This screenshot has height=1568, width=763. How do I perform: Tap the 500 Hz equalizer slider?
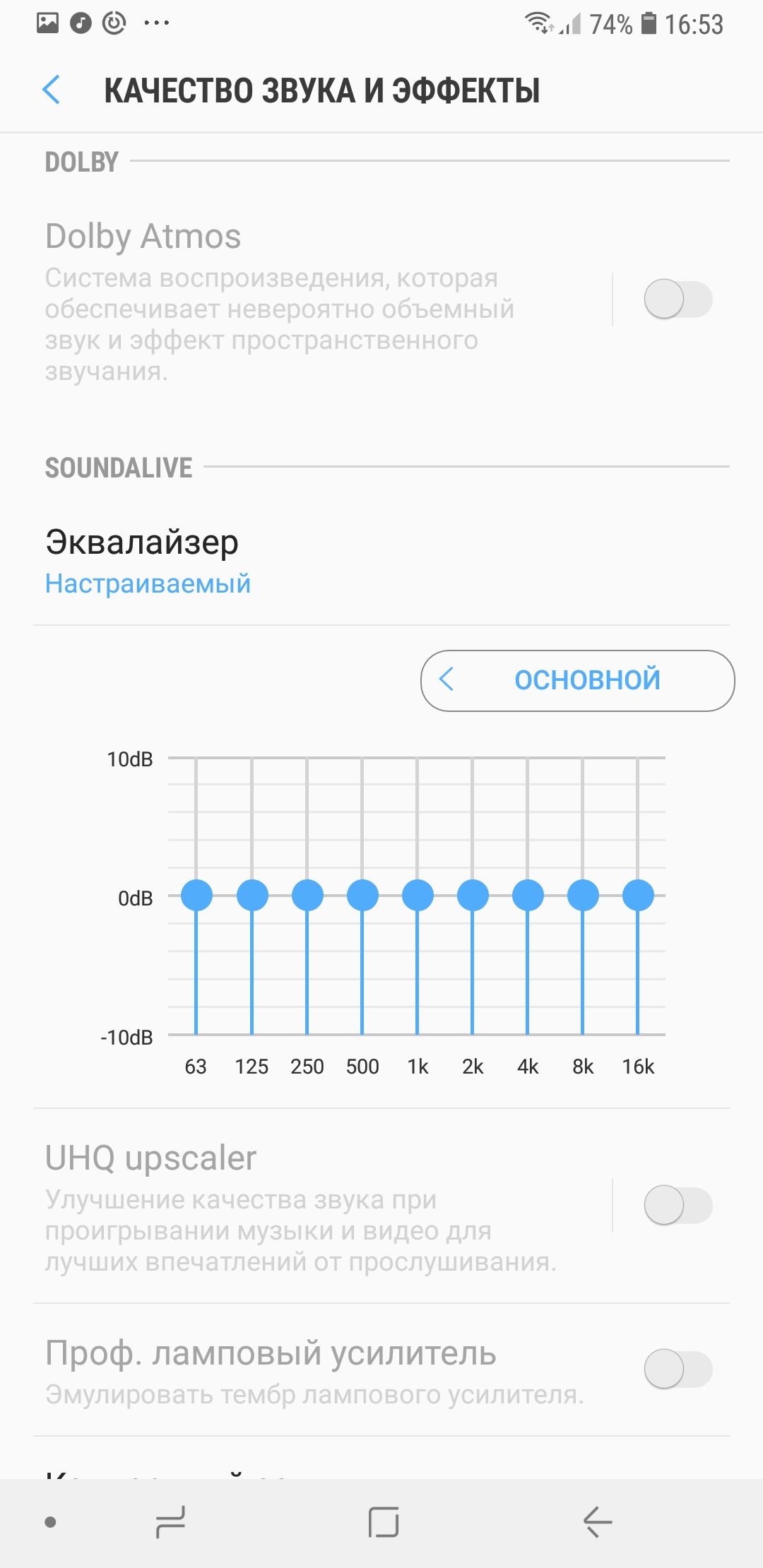362,896
